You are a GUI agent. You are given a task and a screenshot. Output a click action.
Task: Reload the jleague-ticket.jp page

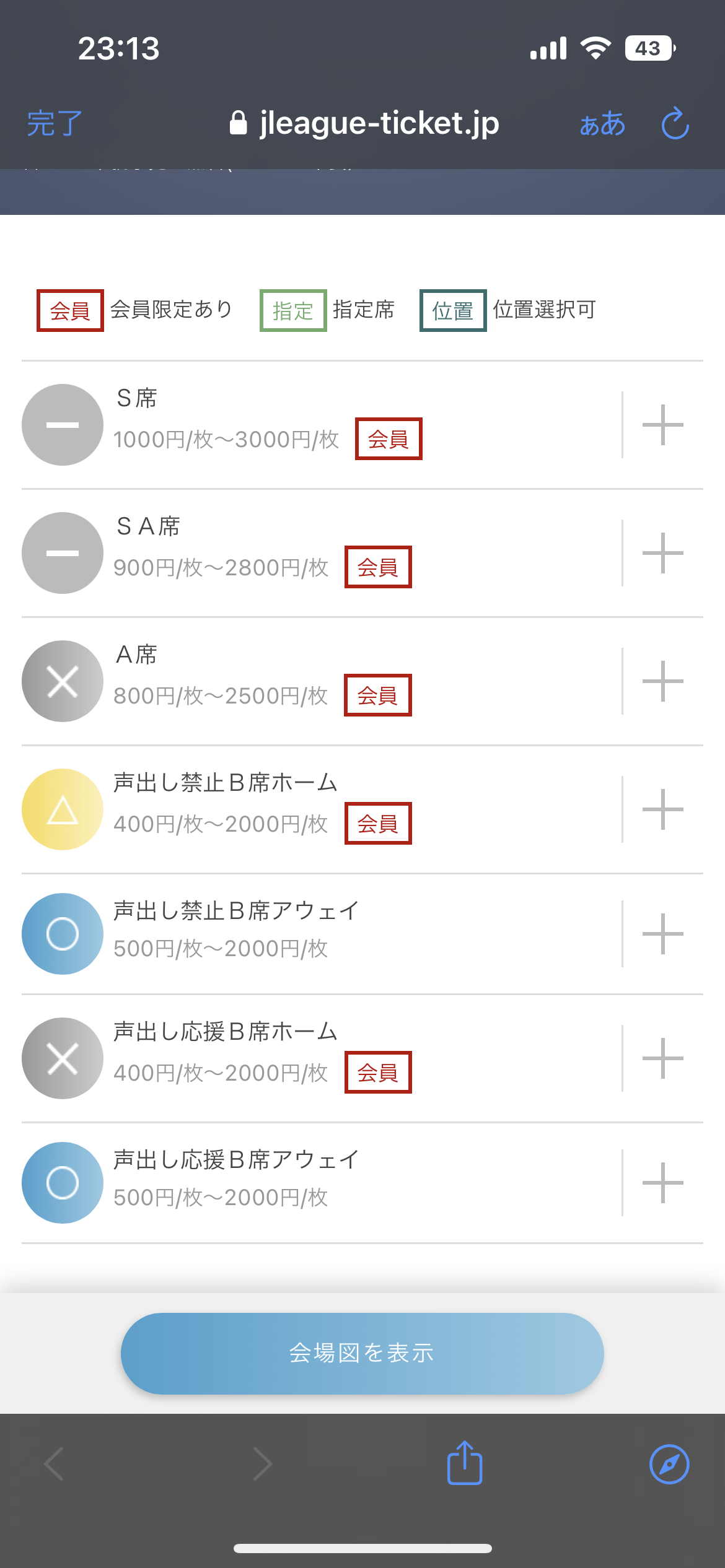click(x=675, y=124)
